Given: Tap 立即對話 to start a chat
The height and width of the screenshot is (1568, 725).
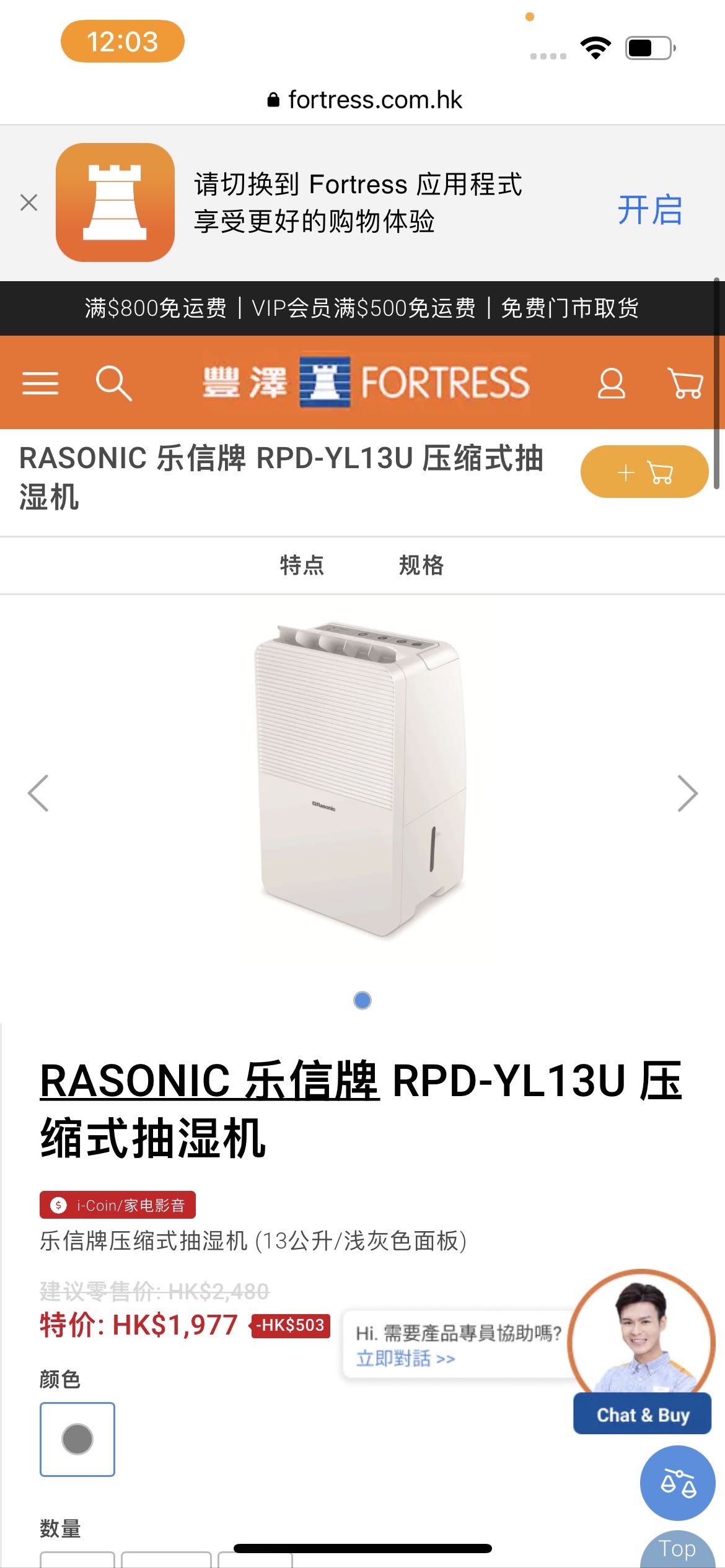Looking at the screenshot, I should tap(405, 1359).
